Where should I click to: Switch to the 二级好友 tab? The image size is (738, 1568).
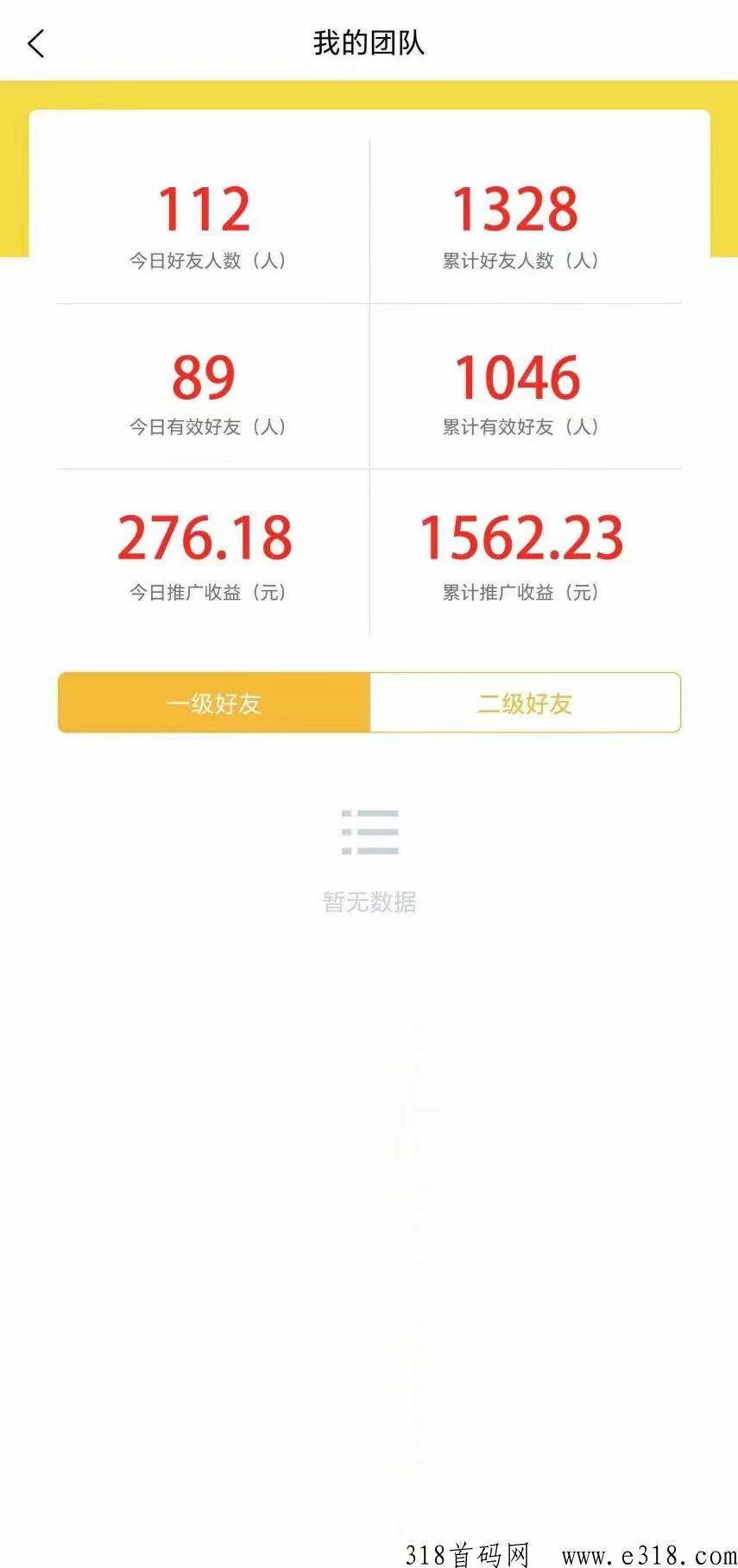pyautogui.click(x=525, y=702)
